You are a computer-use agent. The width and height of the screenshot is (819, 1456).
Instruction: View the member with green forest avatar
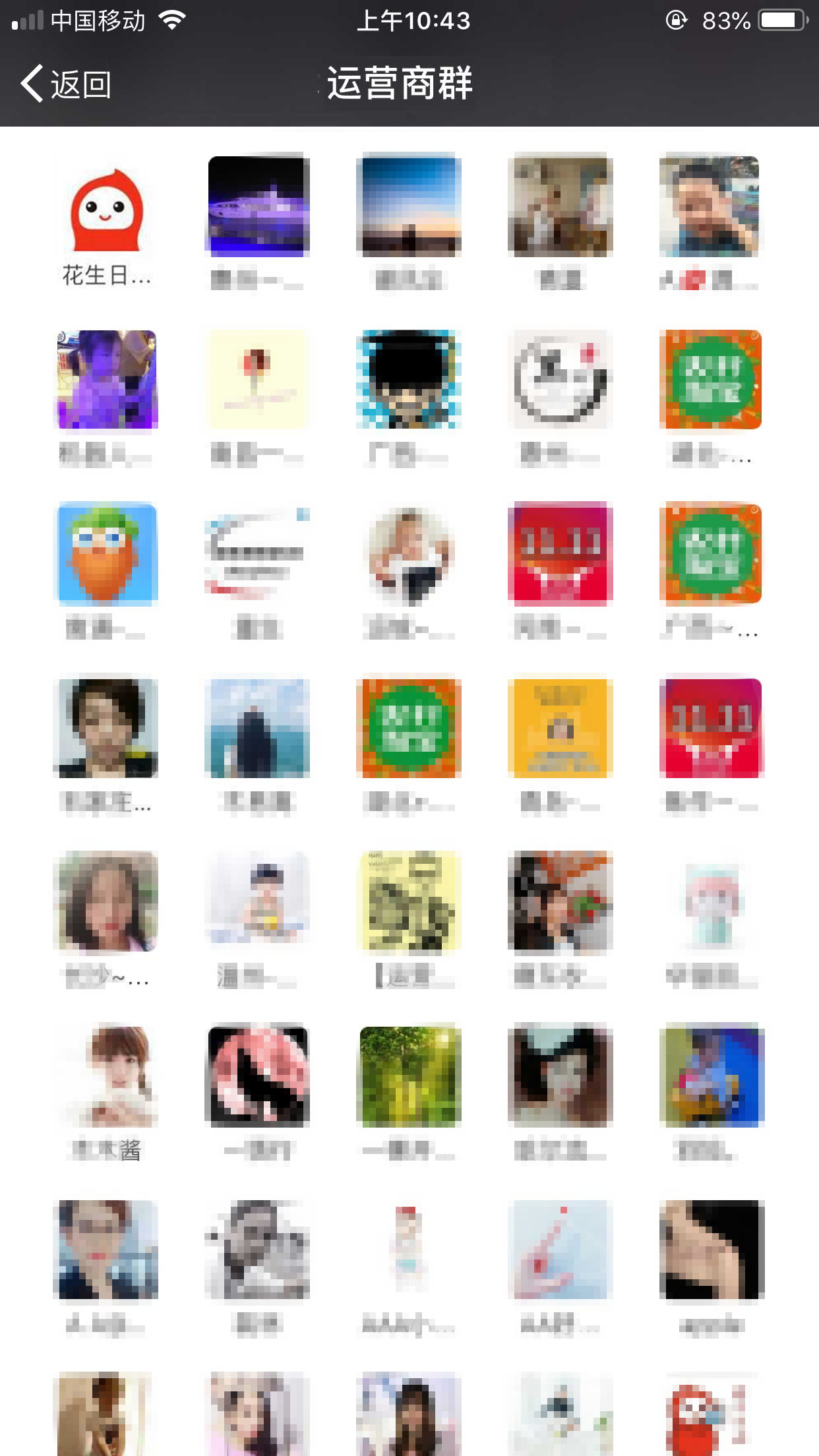pyautogui.click(x=409, y=1076)
